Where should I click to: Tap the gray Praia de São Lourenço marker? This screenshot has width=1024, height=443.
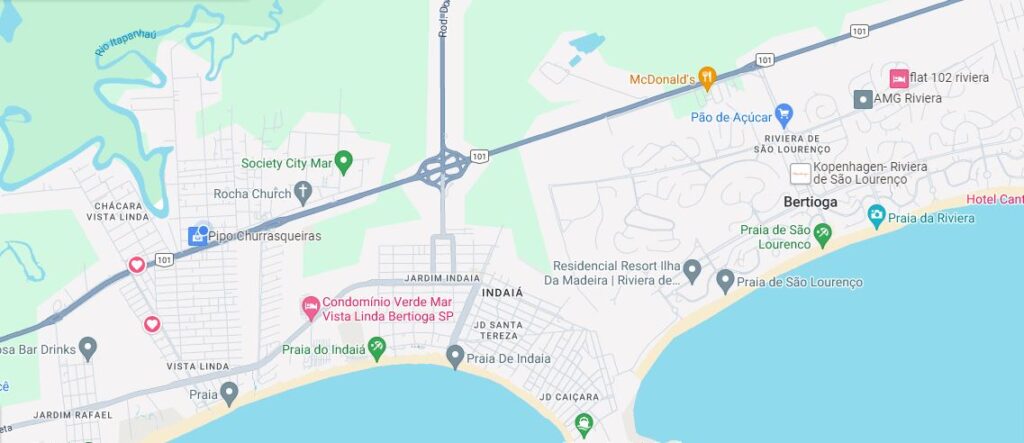tap(725, 281)
